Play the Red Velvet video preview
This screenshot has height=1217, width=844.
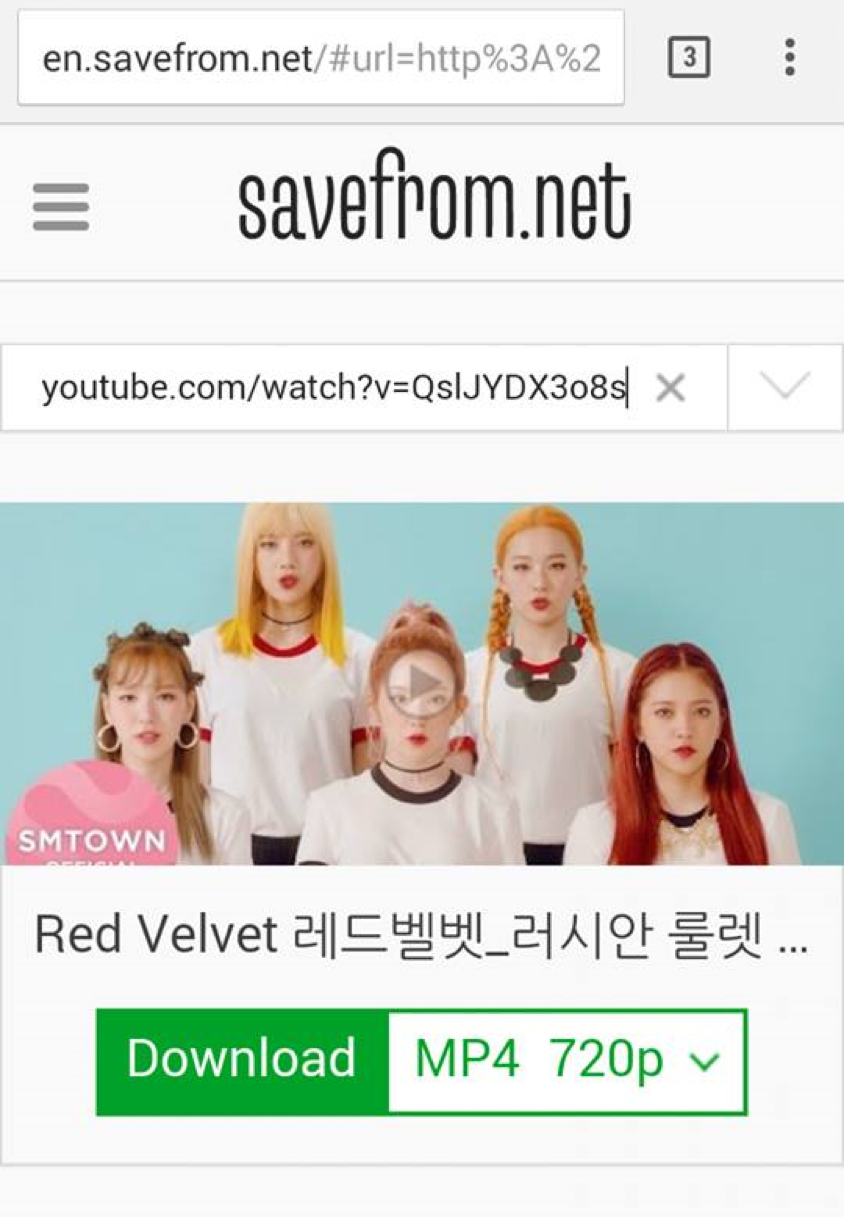[420, 685]
